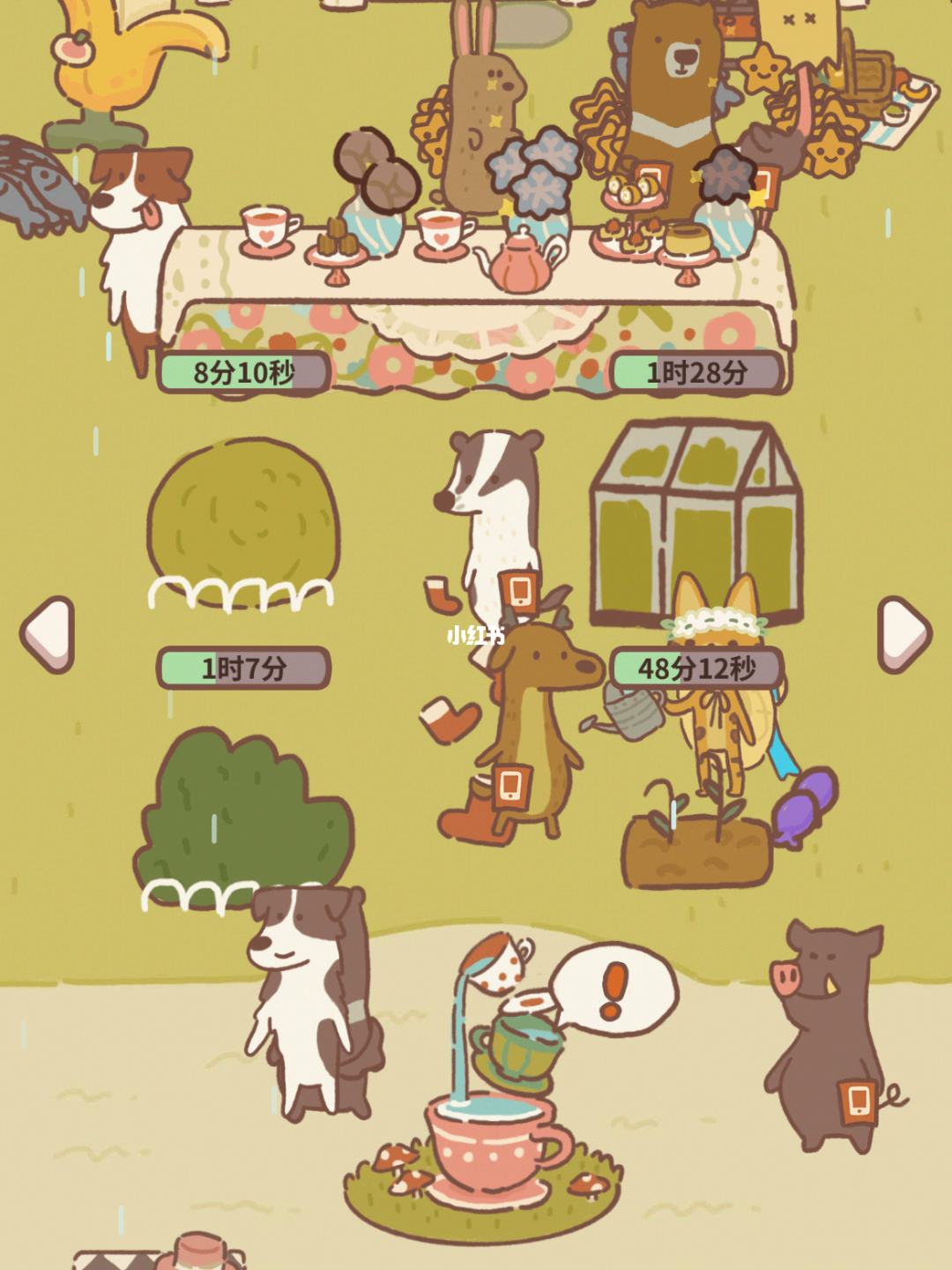The width and height of the screenshot is (952, 1270).
Task: Select the round yellow-green bush with 1时7分 timer
Action: [x=242, y=520]
